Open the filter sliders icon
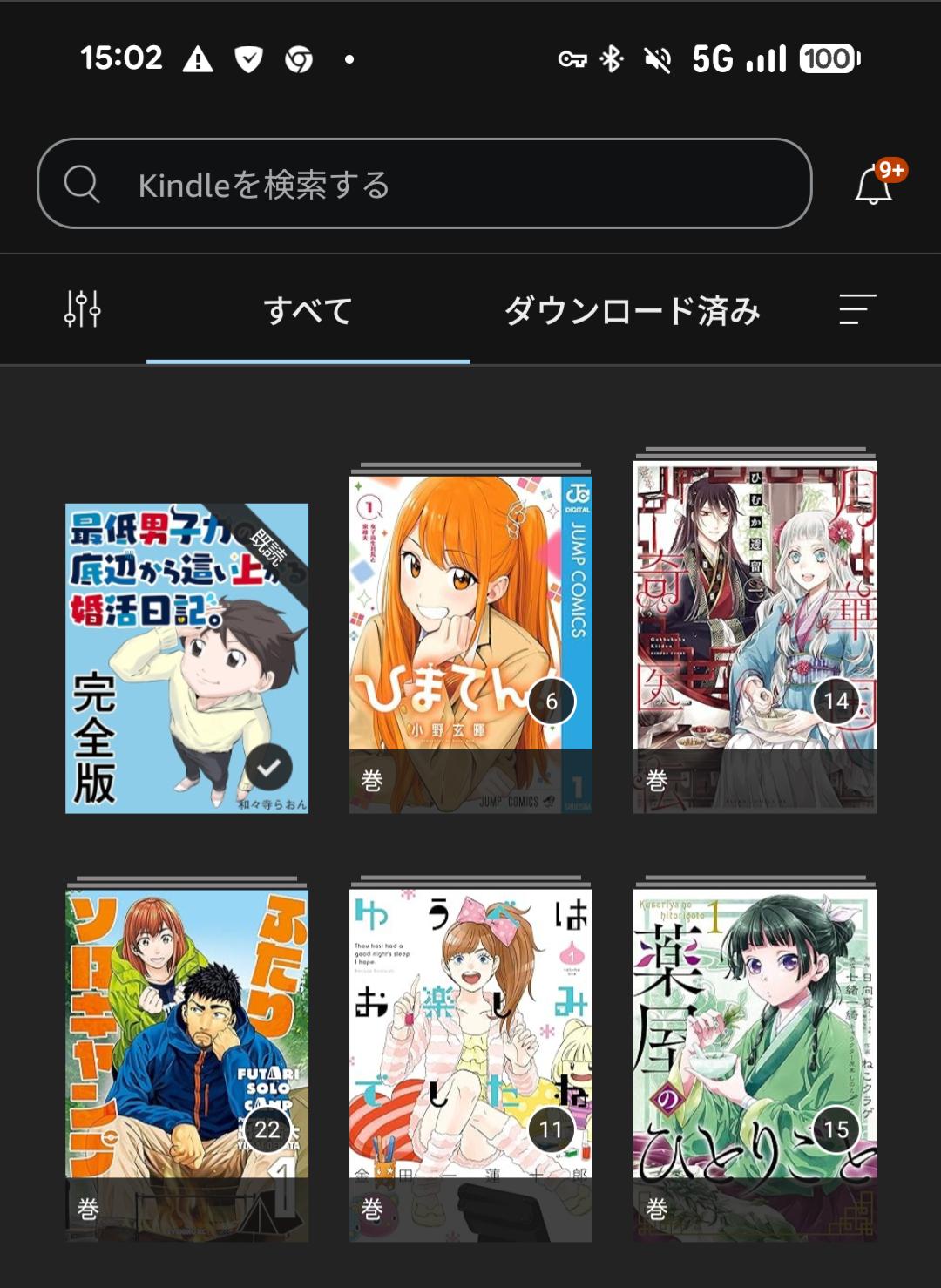941x1288 pixels. coord(83,309)
